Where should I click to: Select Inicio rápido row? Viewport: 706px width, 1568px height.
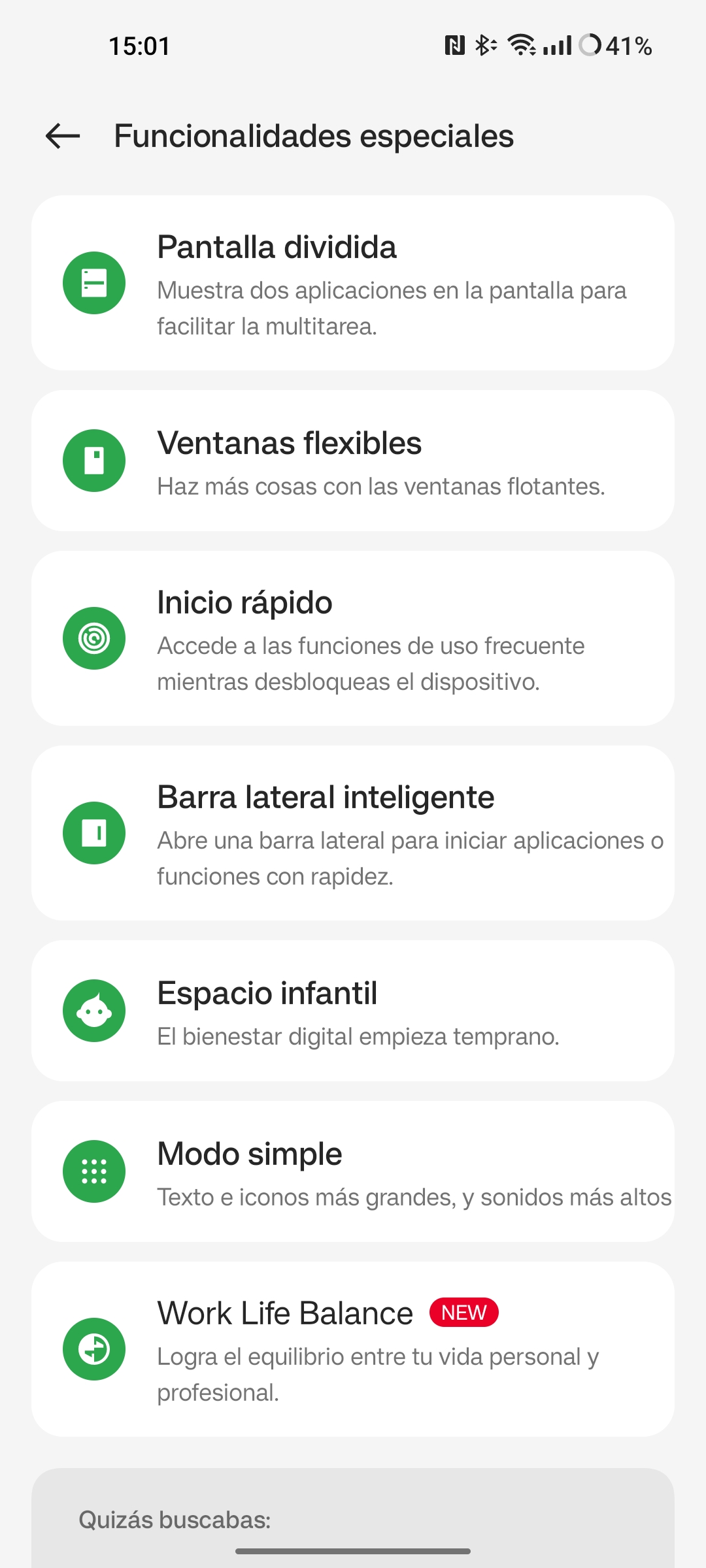click(353, 638)
